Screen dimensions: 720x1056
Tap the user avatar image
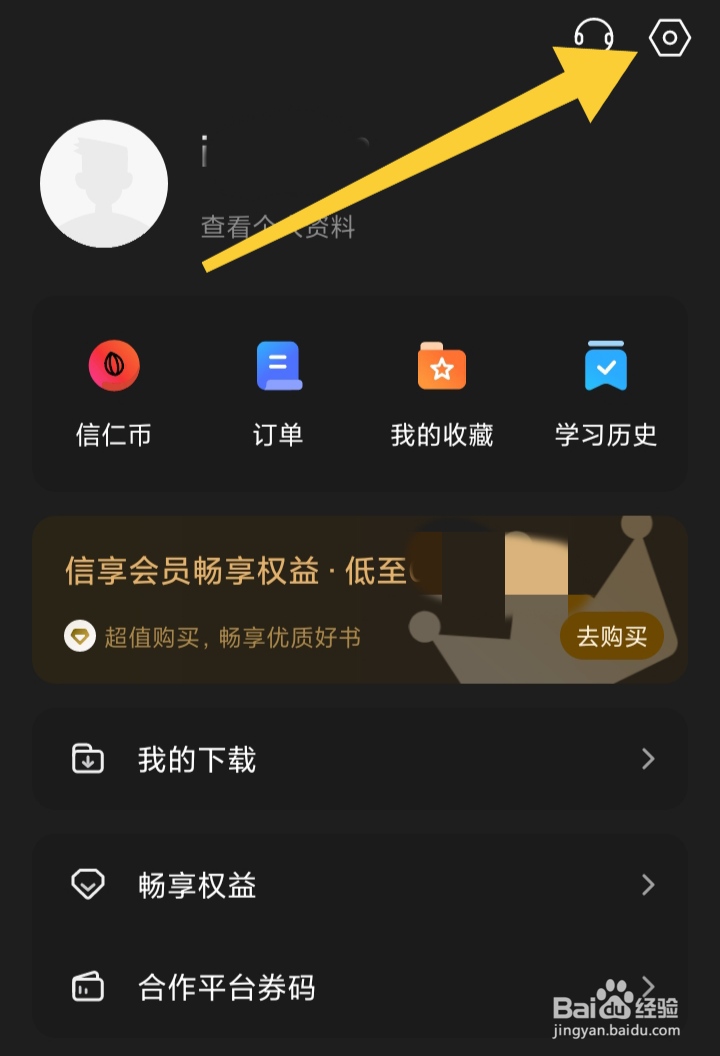104,184
